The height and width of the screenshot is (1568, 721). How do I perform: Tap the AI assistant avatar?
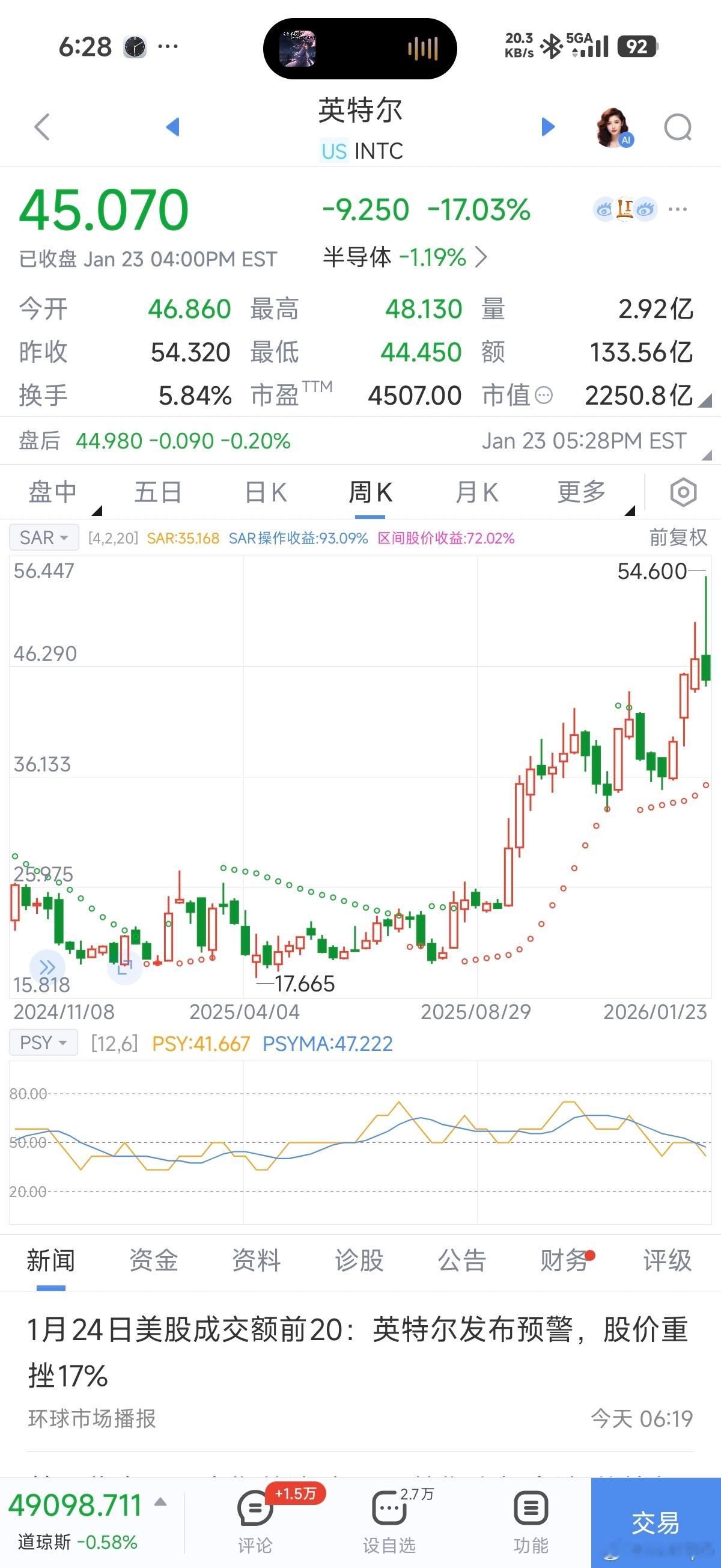[x=616, y=128]
